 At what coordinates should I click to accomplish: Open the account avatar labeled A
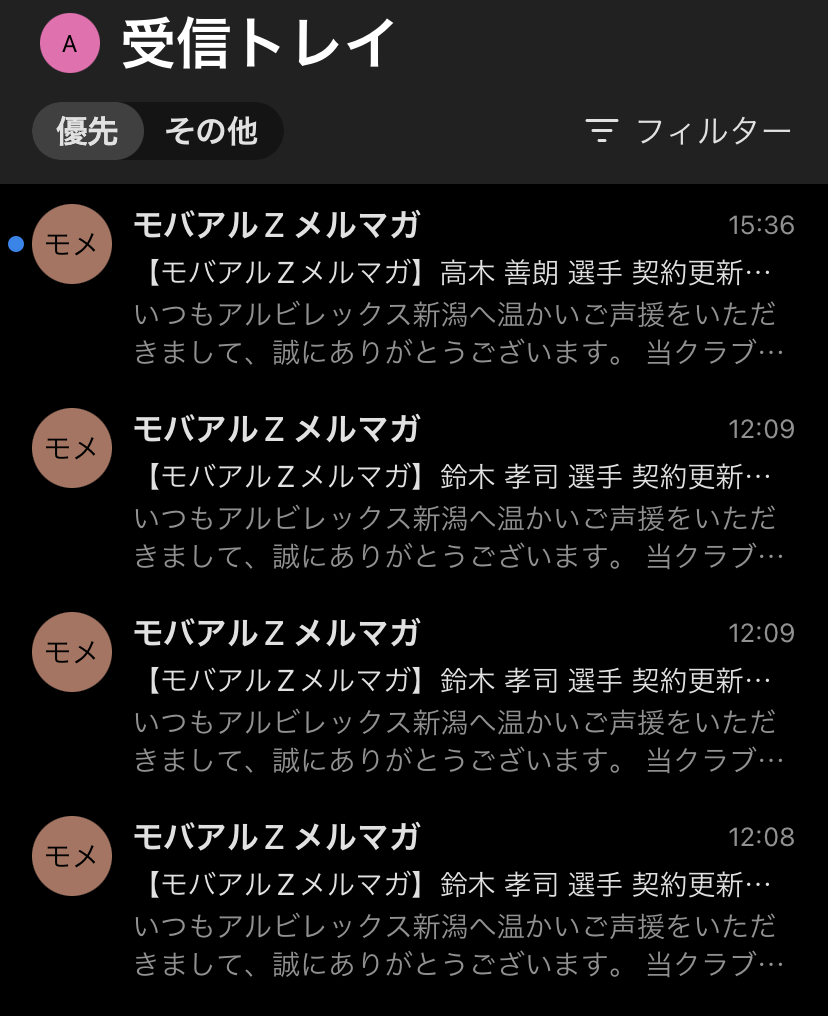pyautogui.click(x=69, y=43)
